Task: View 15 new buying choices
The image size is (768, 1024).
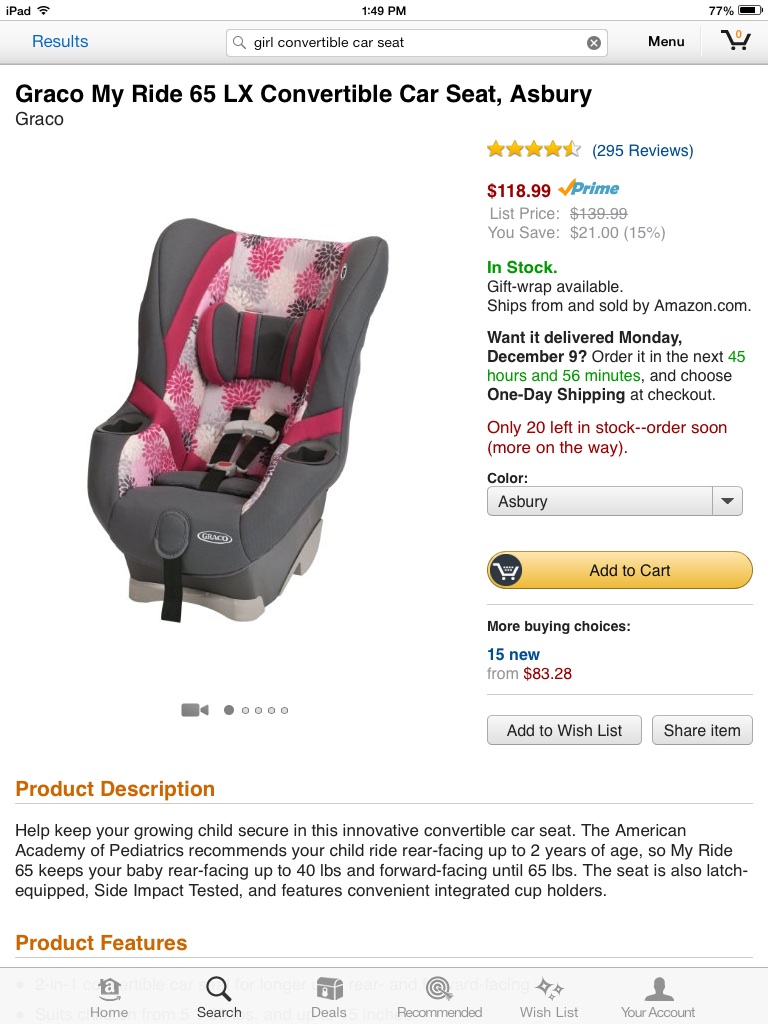Action: point(513,654)
